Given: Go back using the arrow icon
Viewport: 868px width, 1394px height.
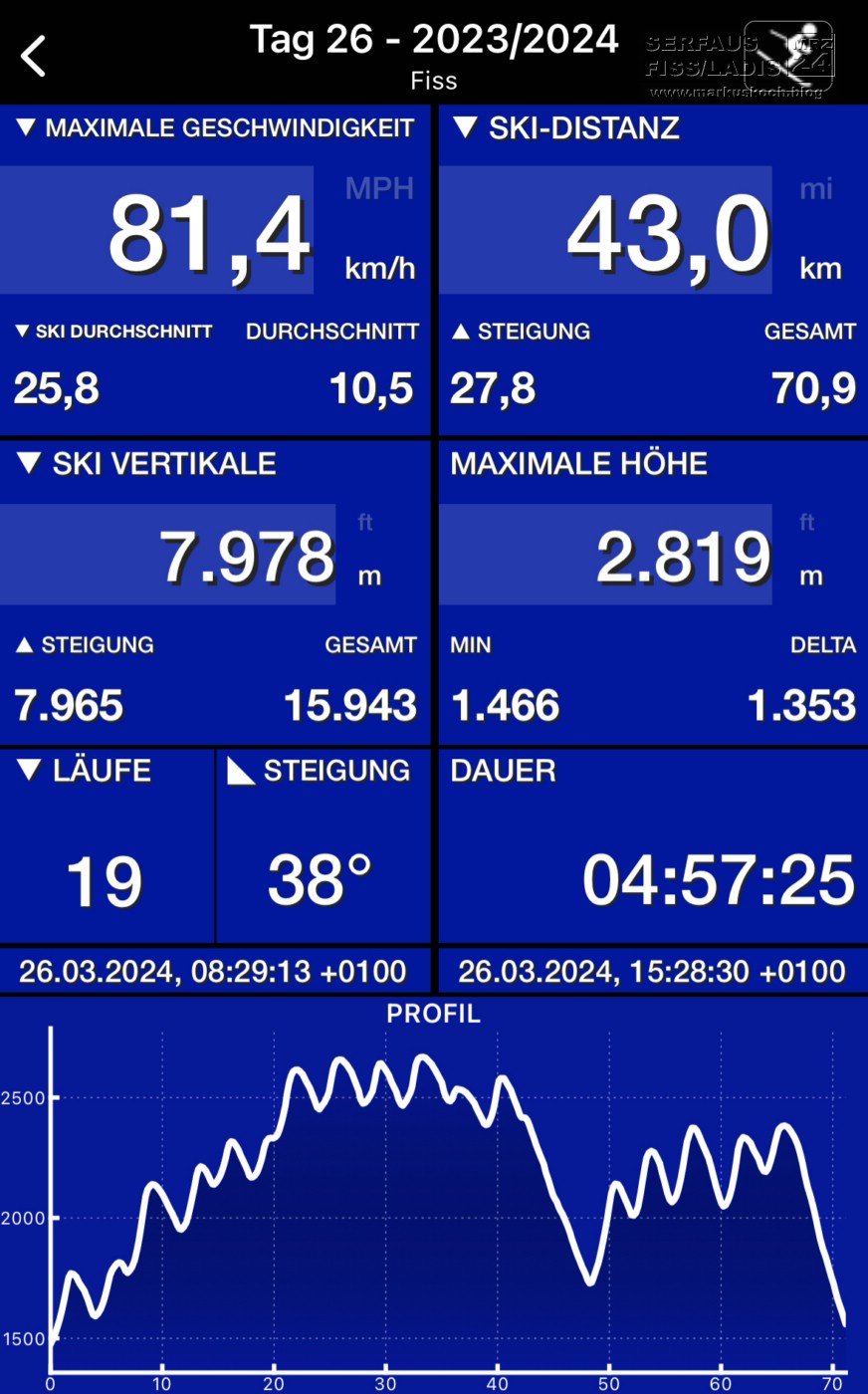Looking at the screenshot, I should (34, 56).
